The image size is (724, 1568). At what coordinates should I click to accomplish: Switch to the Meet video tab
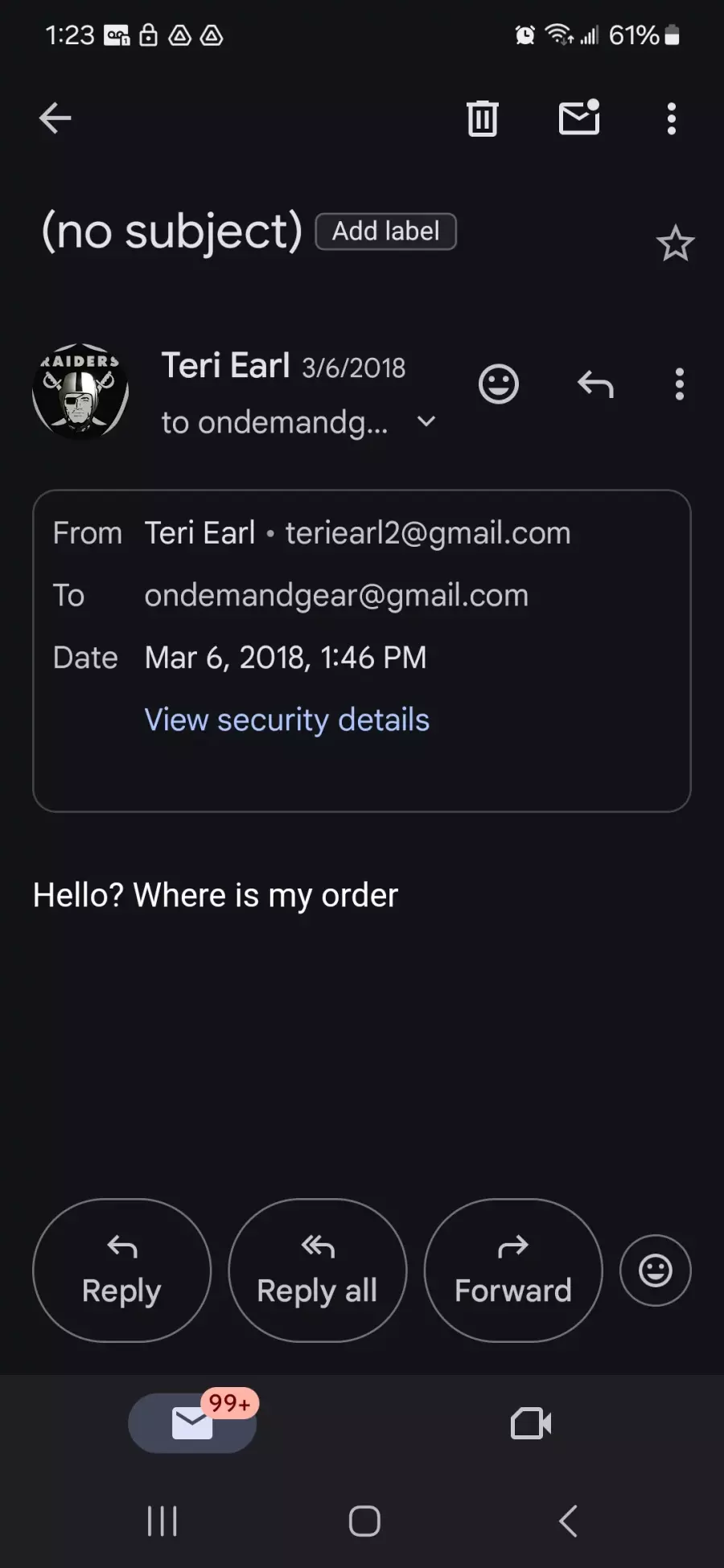[531, 1423]
